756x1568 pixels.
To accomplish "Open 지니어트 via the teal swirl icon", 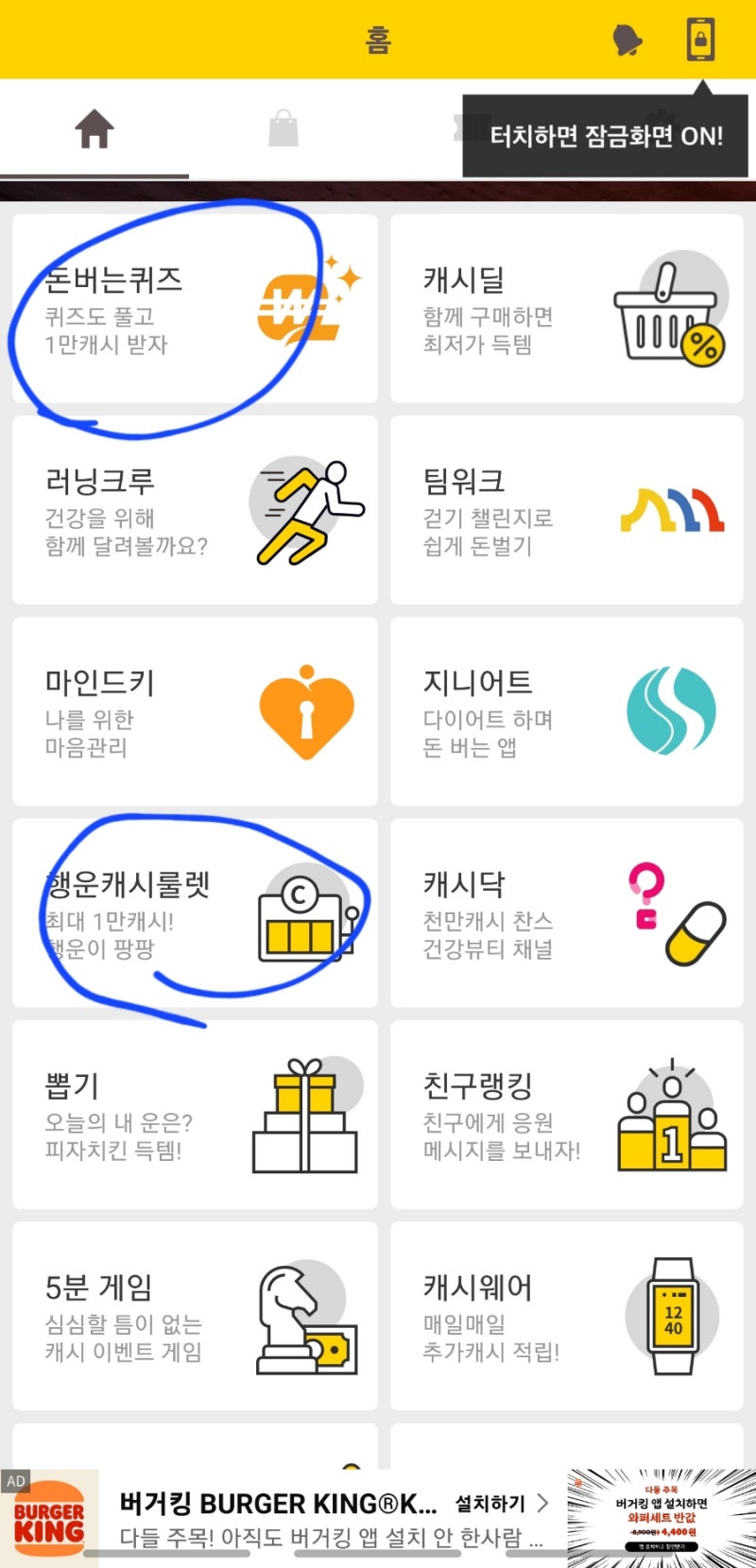I will pyautogui.click(x=674, y=711).
